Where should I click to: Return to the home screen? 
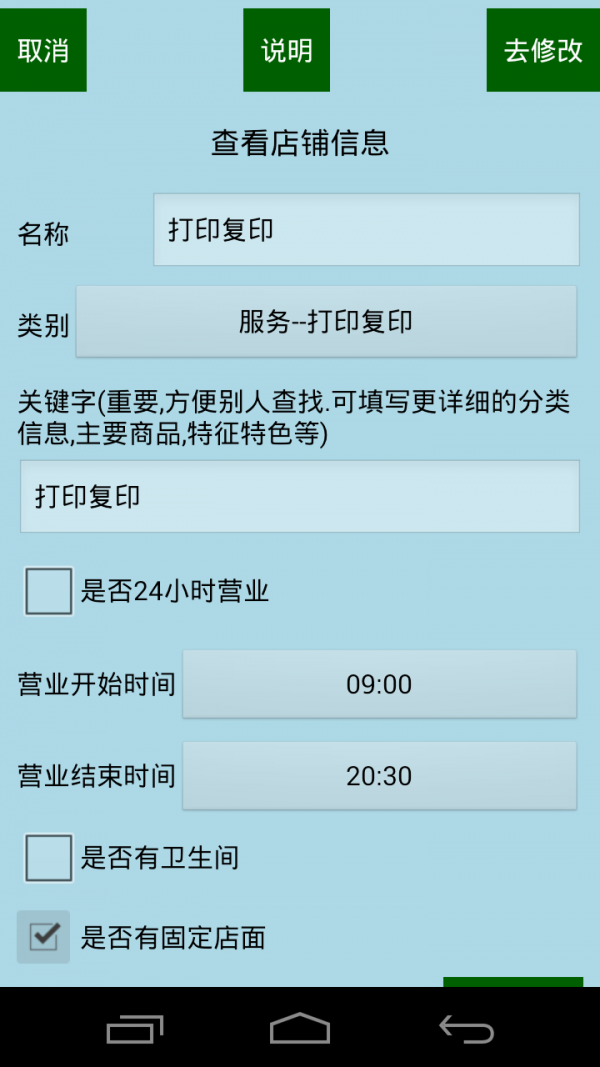point(300,1028)
